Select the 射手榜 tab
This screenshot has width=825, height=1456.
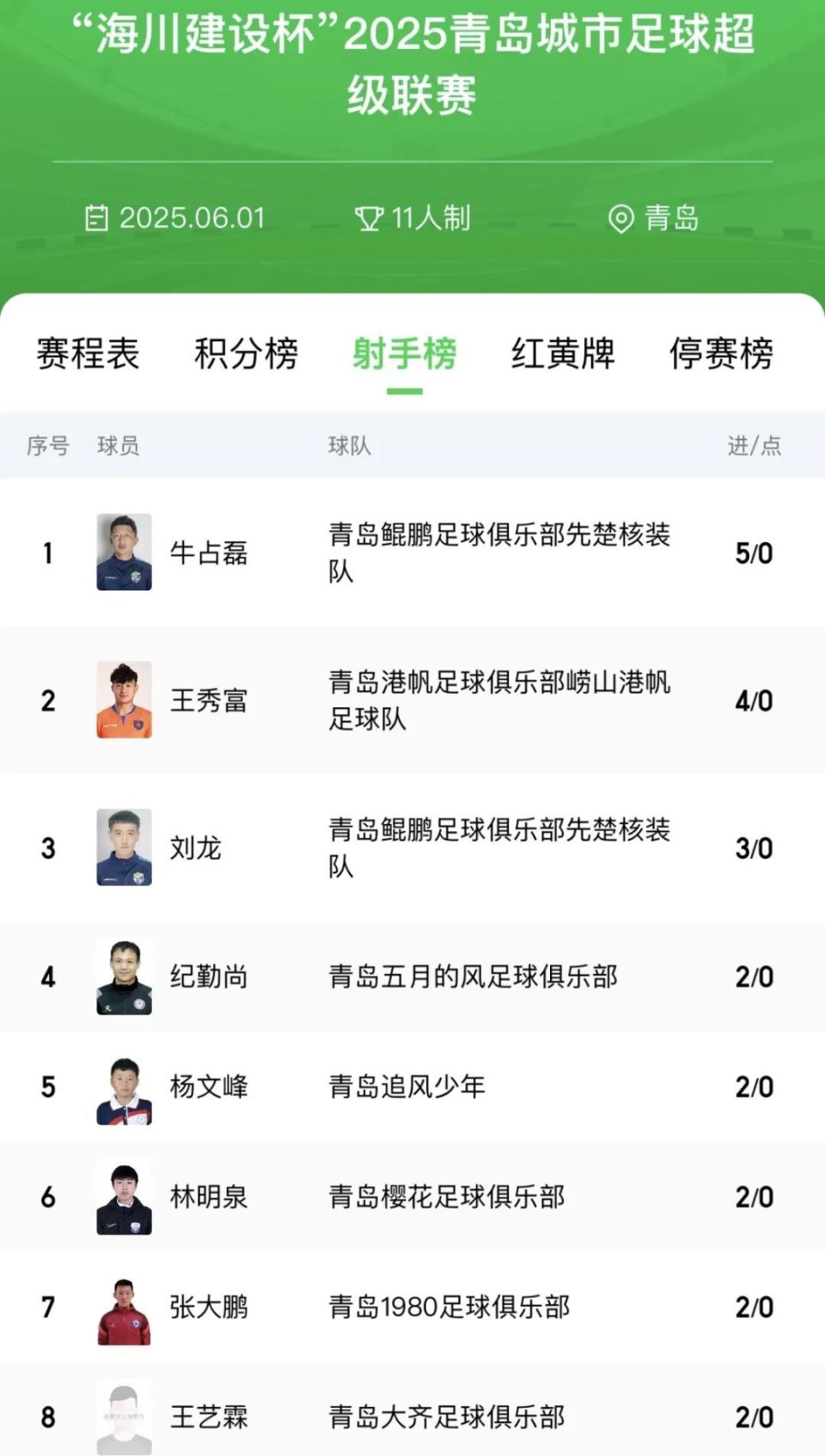point(404,354)
